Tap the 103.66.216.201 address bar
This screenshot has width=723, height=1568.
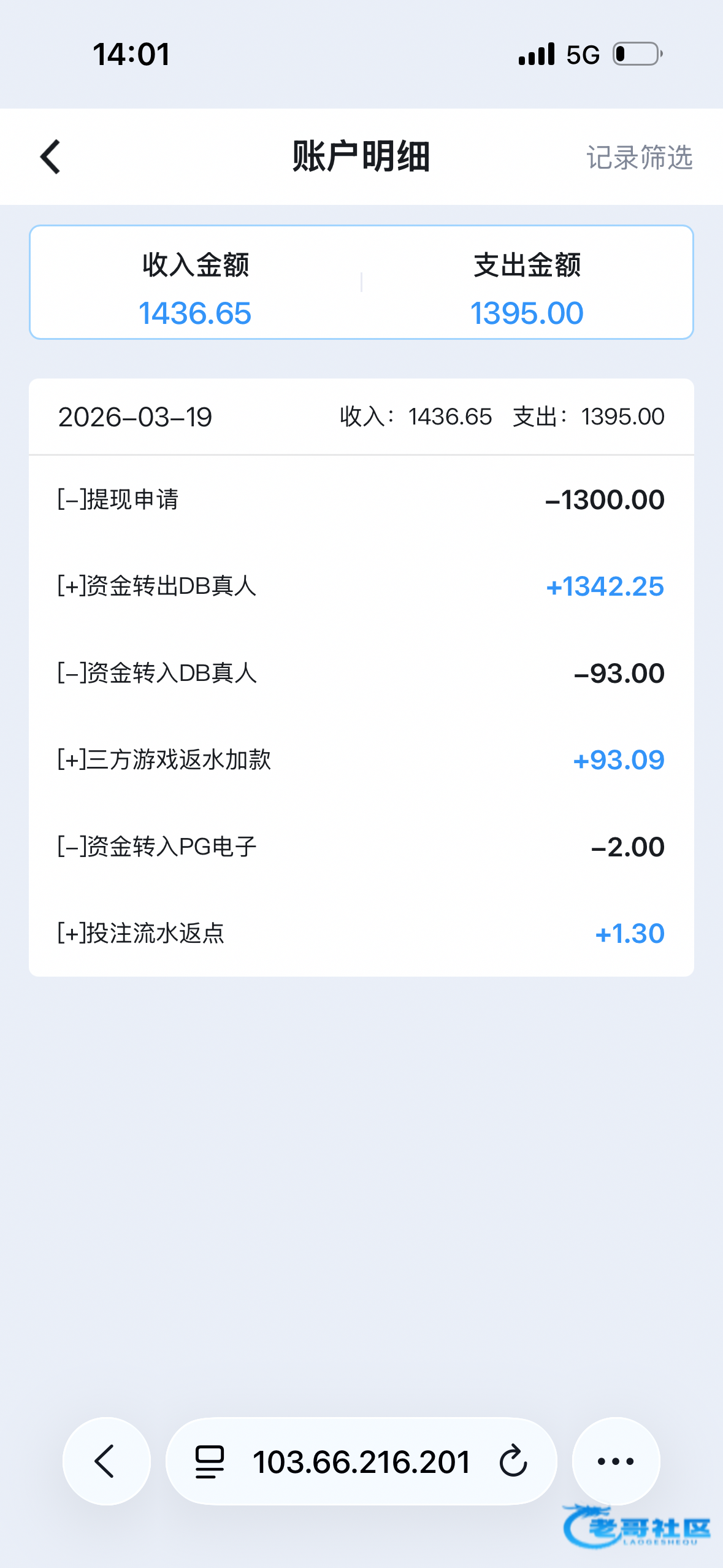[361, 1461]
